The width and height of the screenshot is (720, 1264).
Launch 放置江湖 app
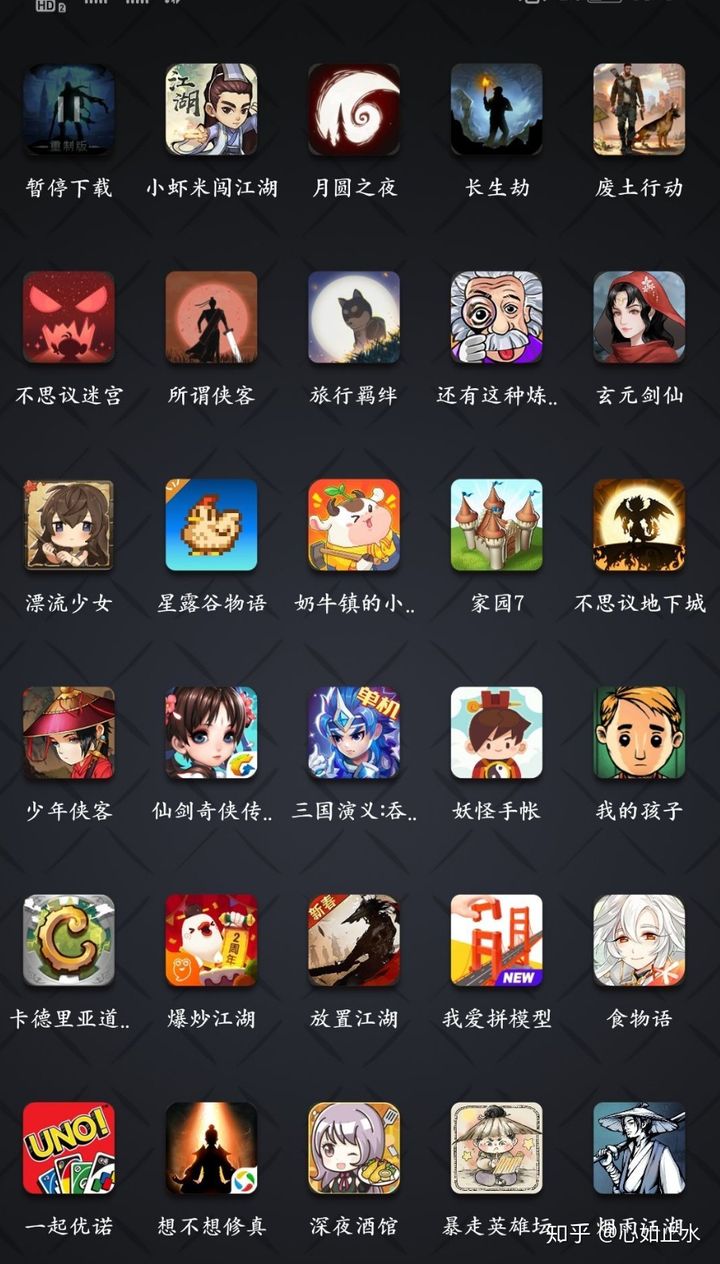pos(354,941)
